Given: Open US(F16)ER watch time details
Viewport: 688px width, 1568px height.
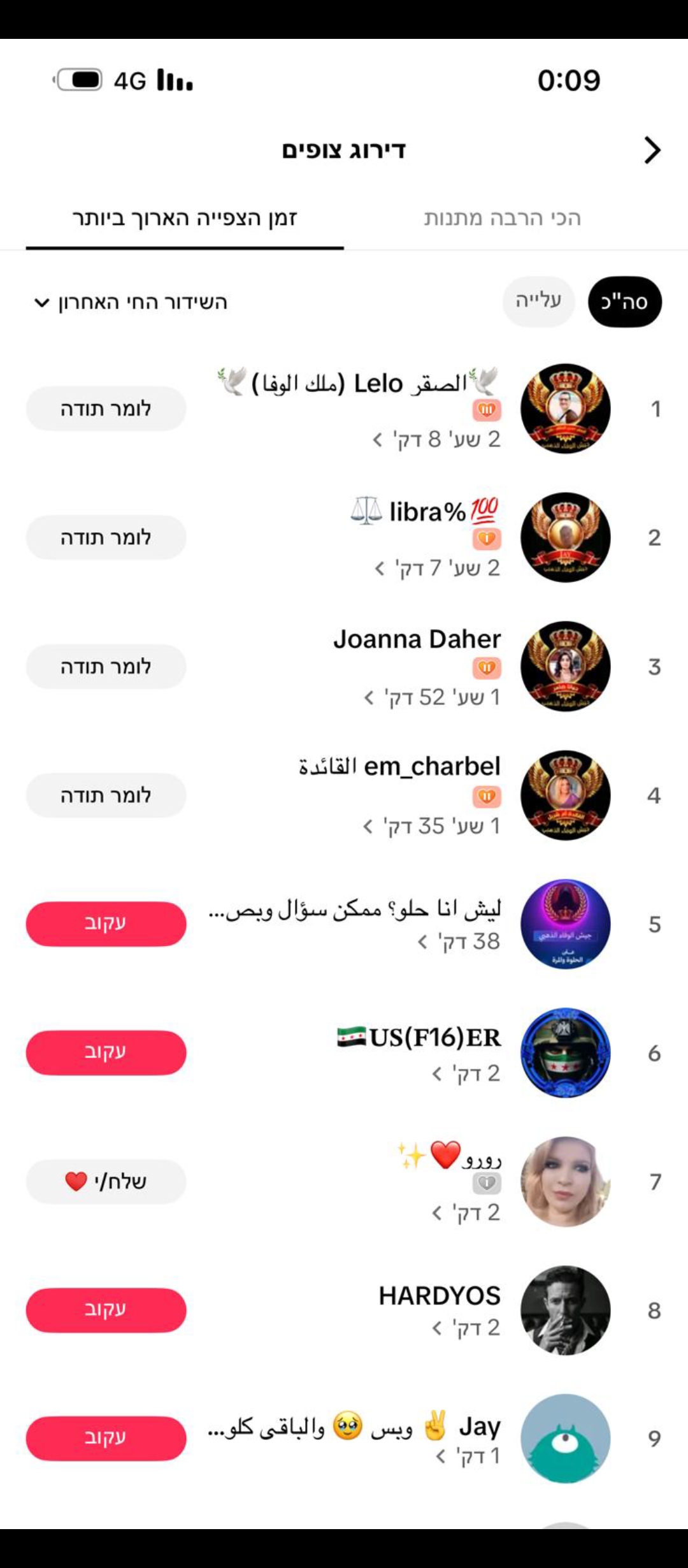Looking at the screenshot, I should pyautogui.click(x=466, y=1074).
